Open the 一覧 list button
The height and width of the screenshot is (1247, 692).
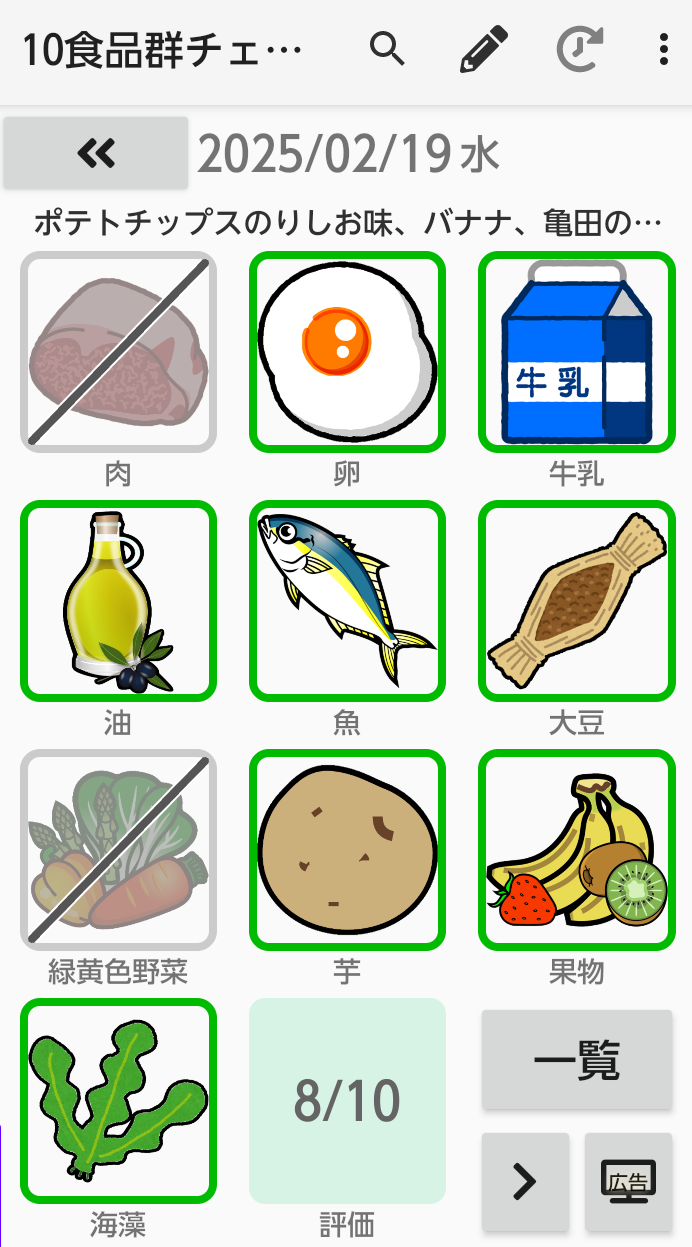point(576,1059)
